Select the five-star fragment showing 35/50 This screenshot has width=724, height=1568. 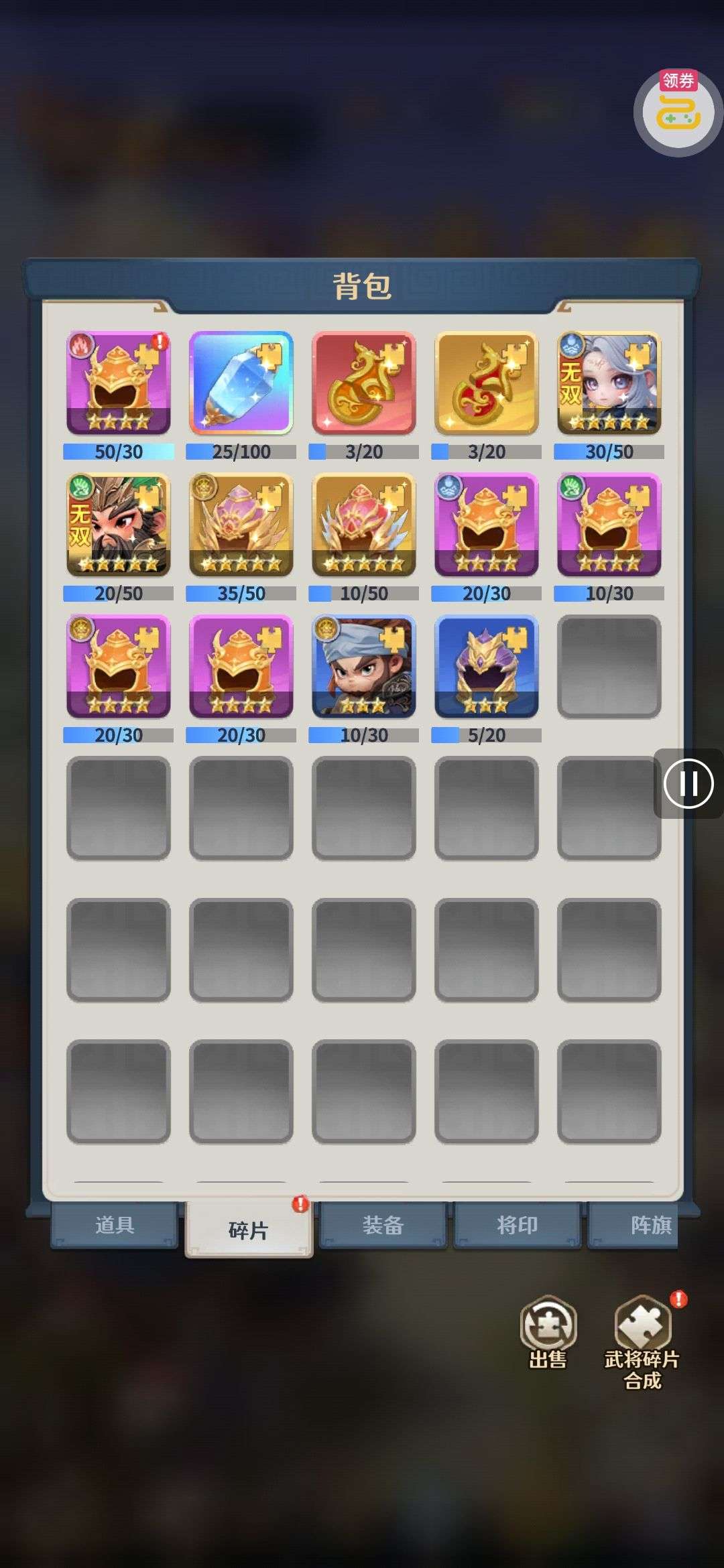(x=241, y=525)
